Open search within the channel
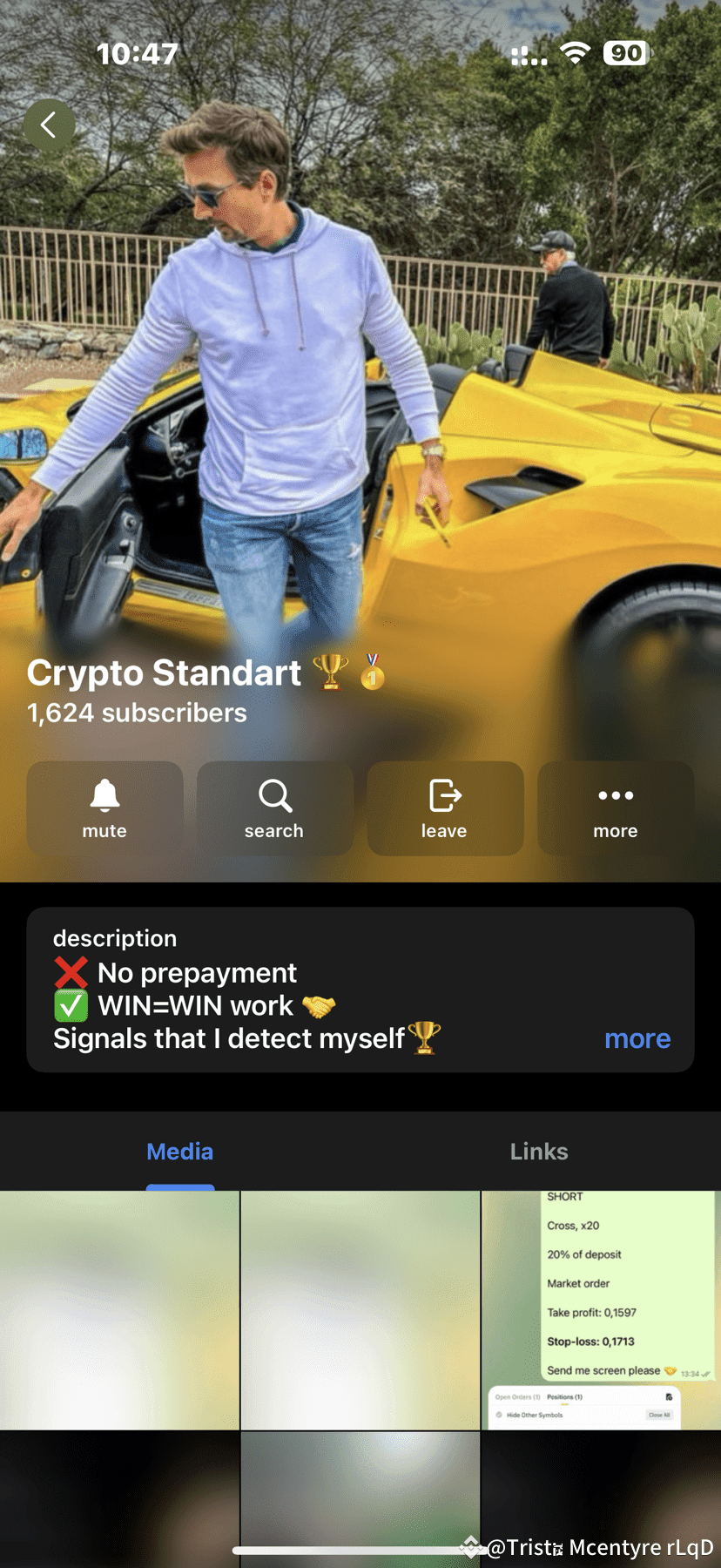This screenshot has width=721, height=1568. [x=274, y=808]
